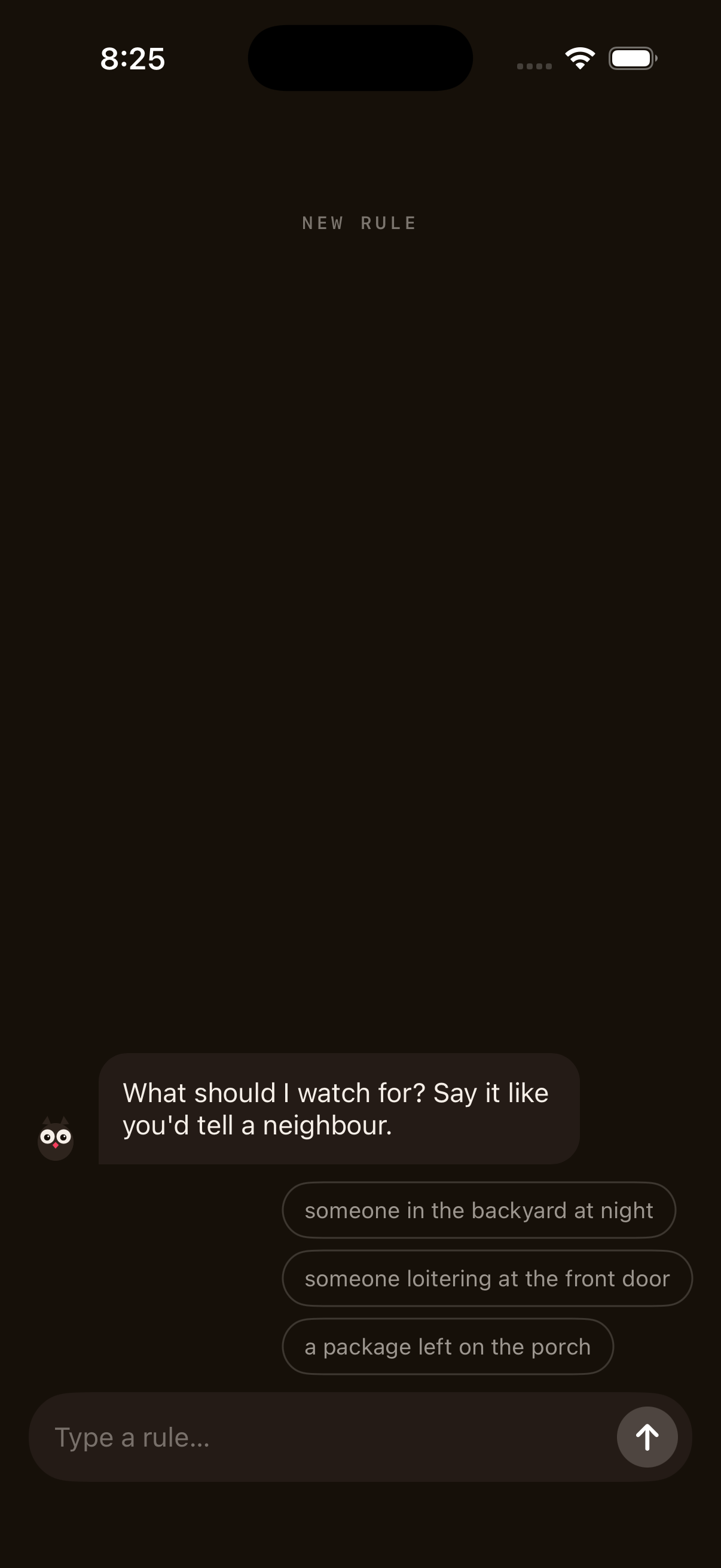Pick 'a package left on the porch' suggestion
Viewport: 721px width, 1568px height.
point(448,1347)
